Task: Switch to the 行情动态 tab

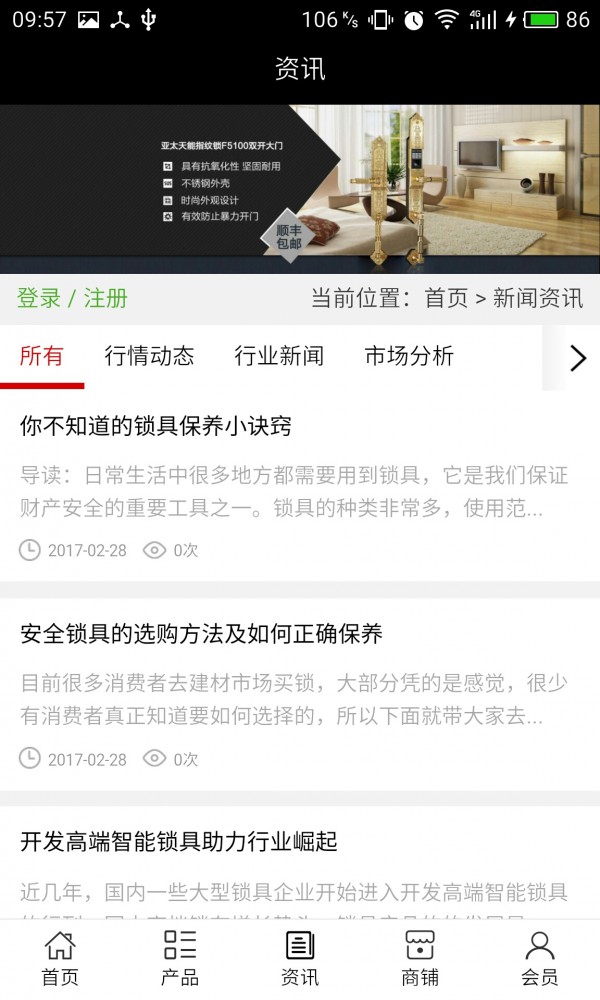Action: [x=149, y=356]
